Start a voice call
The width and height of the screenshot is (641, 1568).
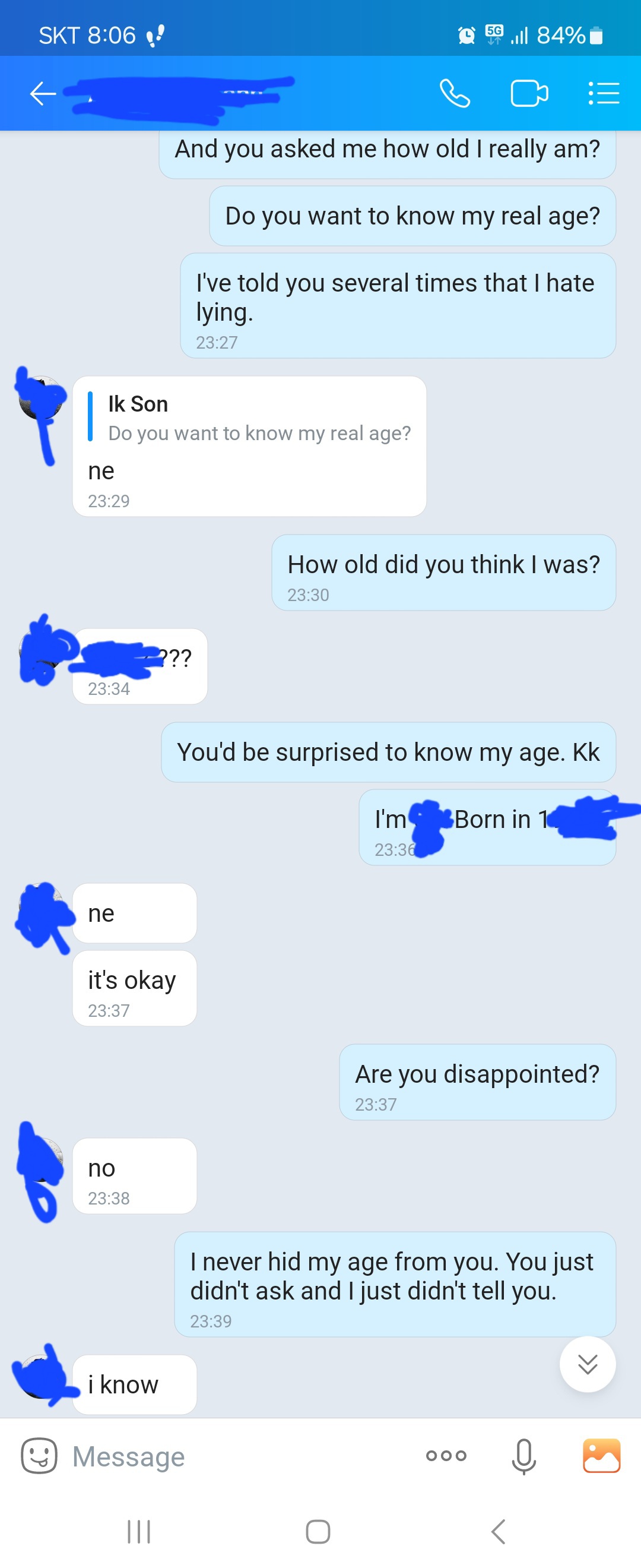point(455,94)
